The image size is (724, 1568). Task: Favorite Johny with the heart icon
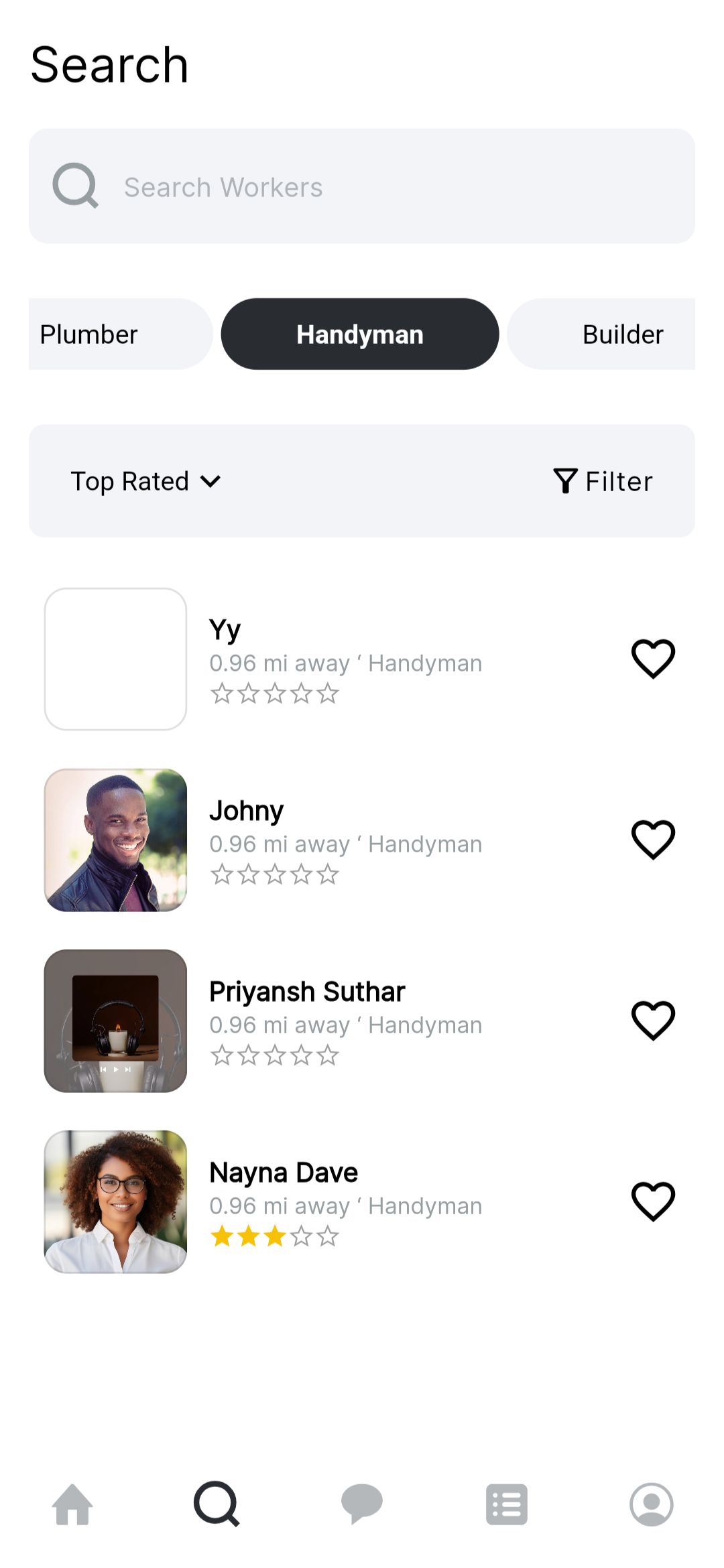click(x=653, y=840)
